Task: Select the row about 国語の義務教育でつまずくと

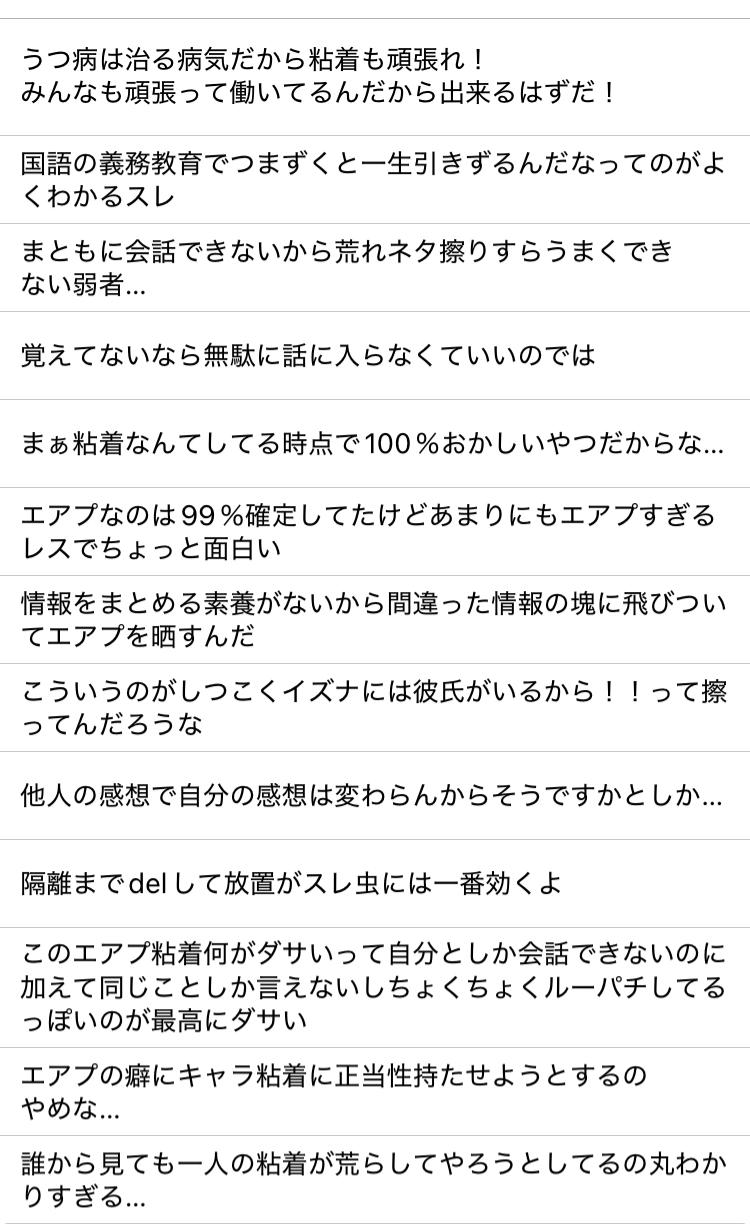Action: tap(375, 179)
